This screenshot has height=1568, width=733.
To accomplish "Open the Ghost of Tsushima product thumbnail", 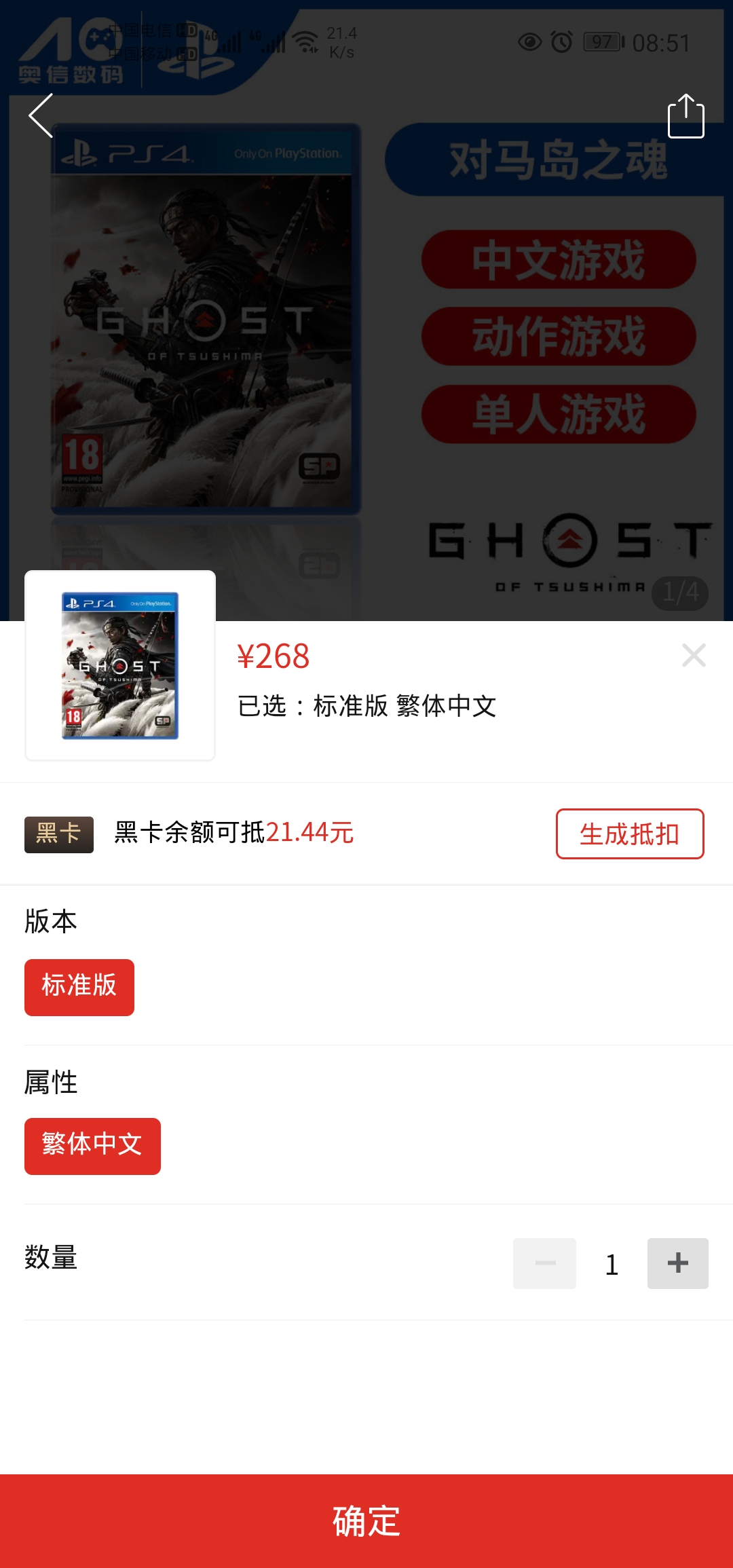I will (x=120, y=665).
